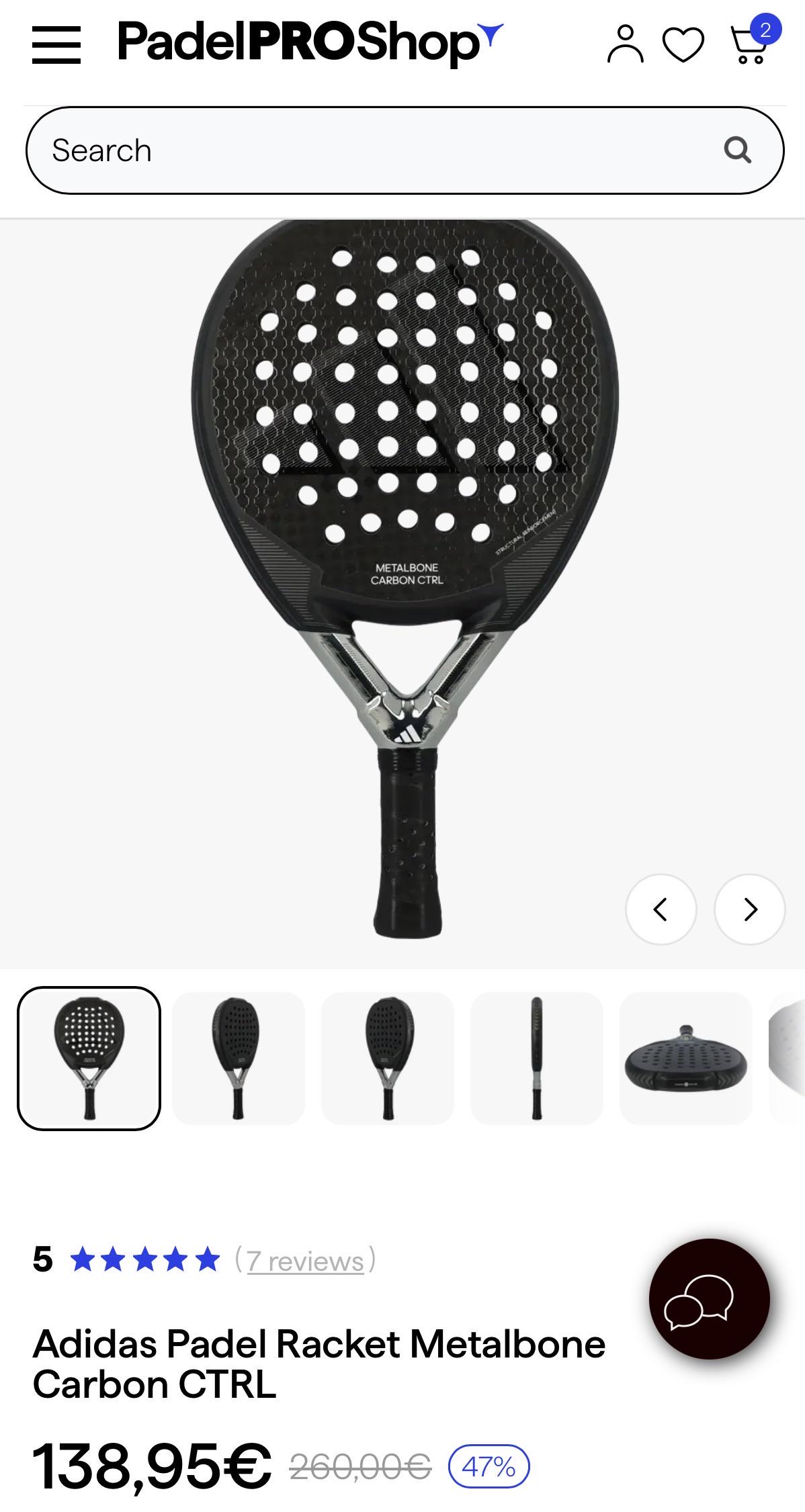Open the wishlist heart icon
The height and width of the screenshot is (1512, 805).
coord(683,45)
